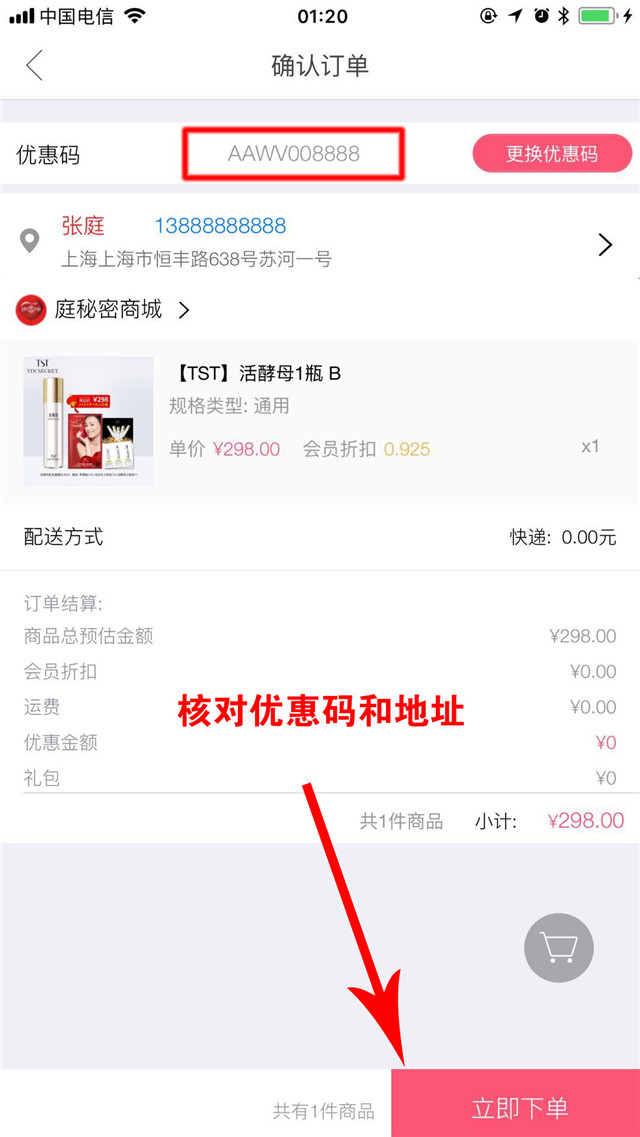Open the 【TST】活酵母1瓶 B product item
Screen dimensions: 640x1137
pos(320,420)
